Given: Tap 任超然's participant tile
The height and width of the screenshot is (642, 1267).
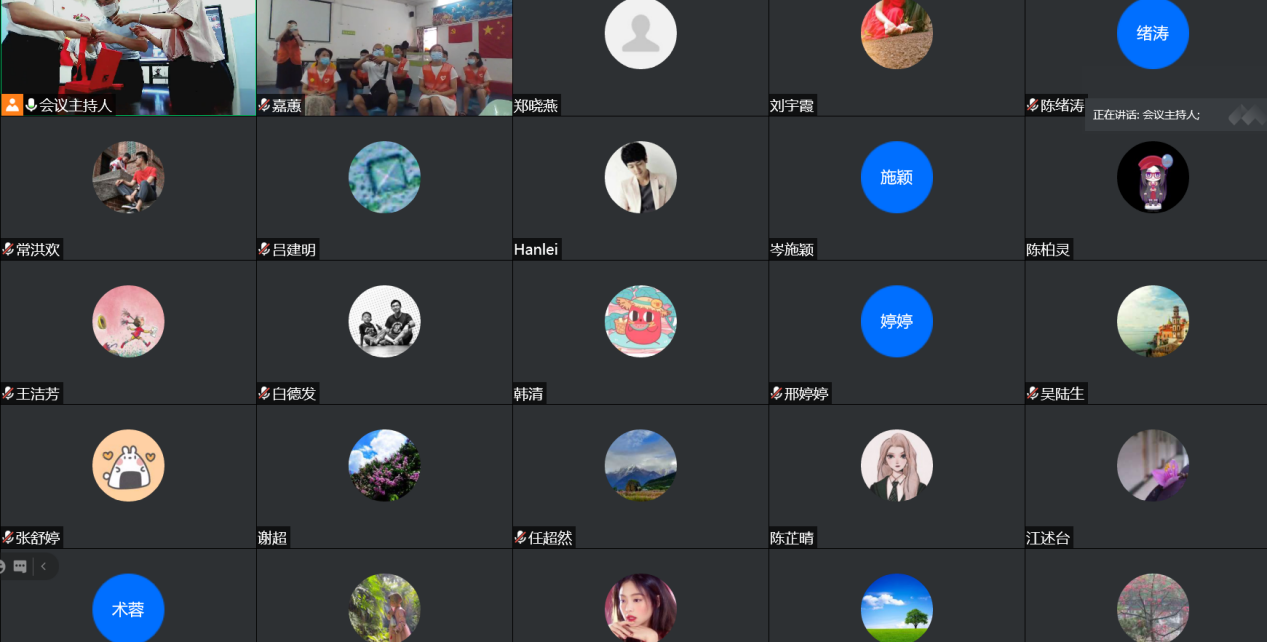Looking at the screenshot, I should [x=640, y=467].
